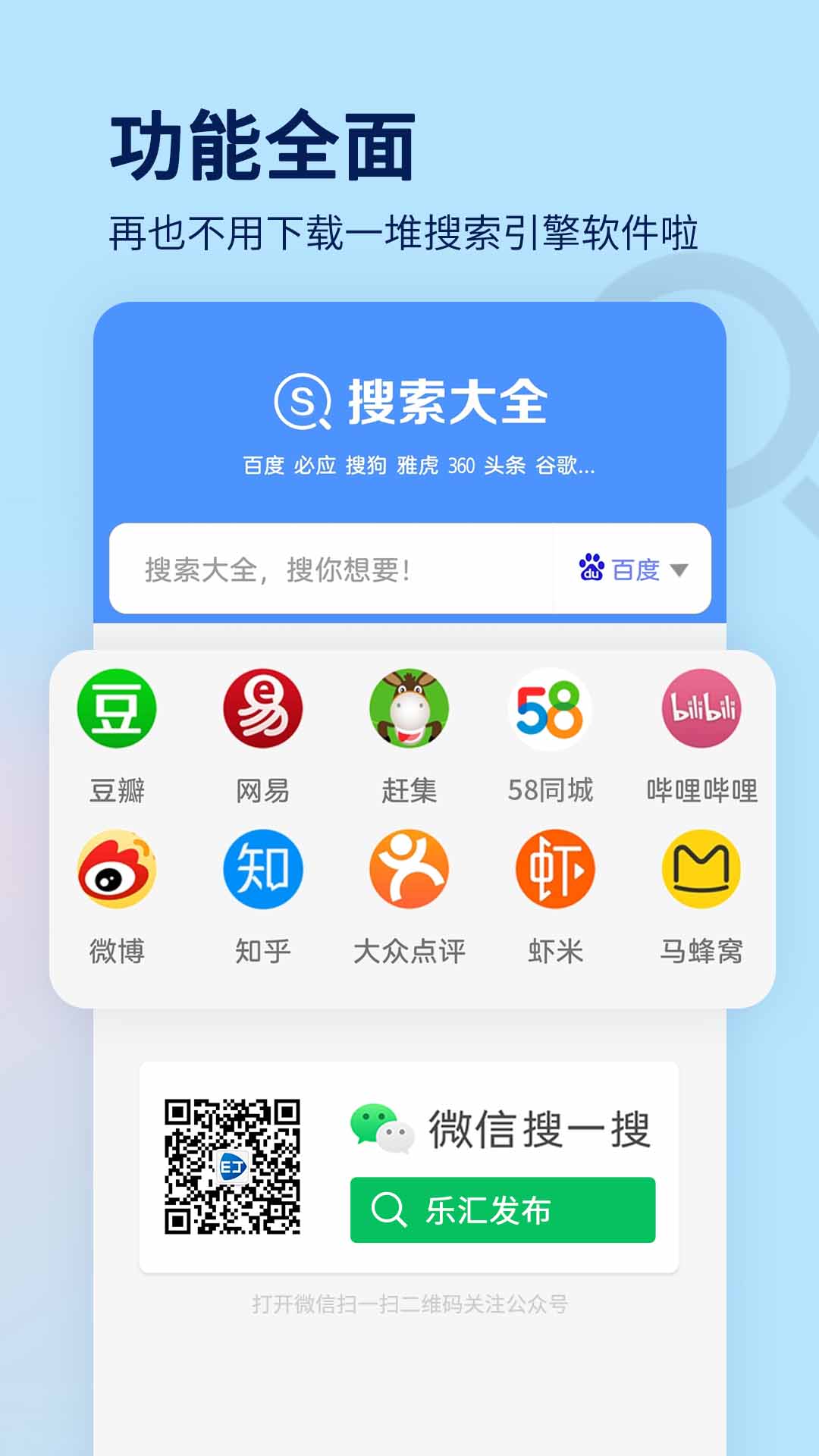Expand the truncated 谷歌... engine list
This screenshot has height=1456, width=819.
(565, 466)
